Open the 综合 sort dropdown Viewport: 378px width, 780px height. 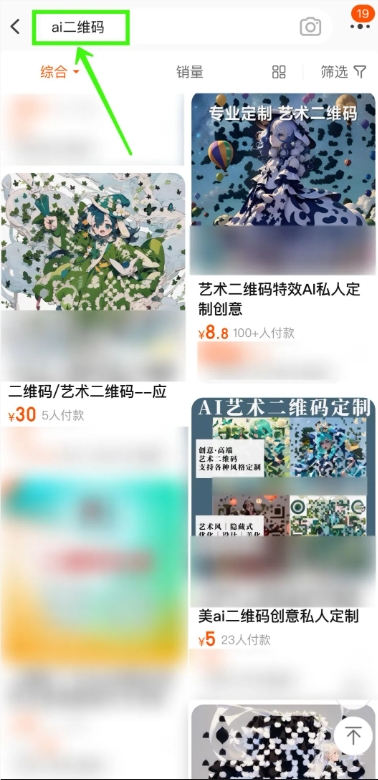pos(60,72)
